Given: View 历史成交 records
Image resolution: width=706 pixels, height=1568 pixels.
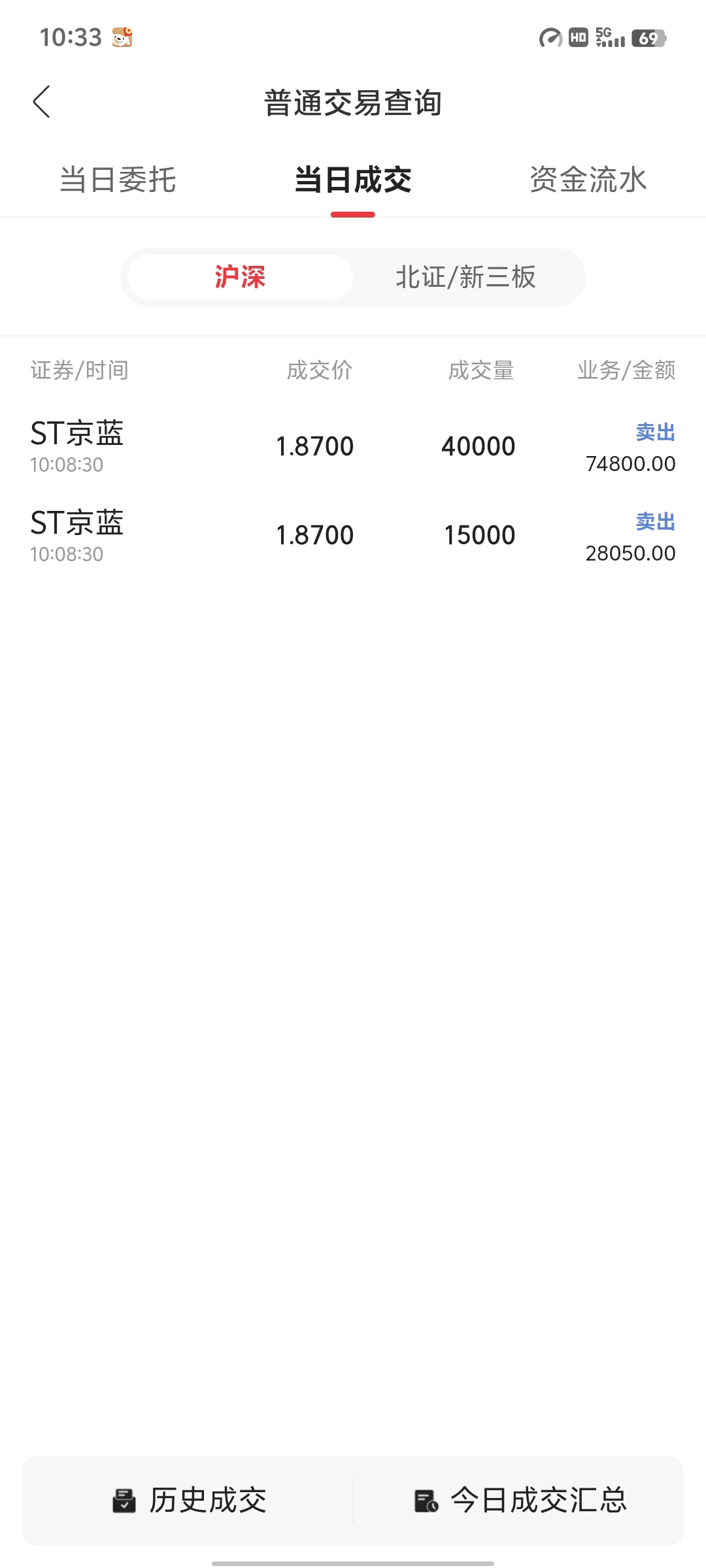Looking at the screenshot, I should coord(190,1500).
